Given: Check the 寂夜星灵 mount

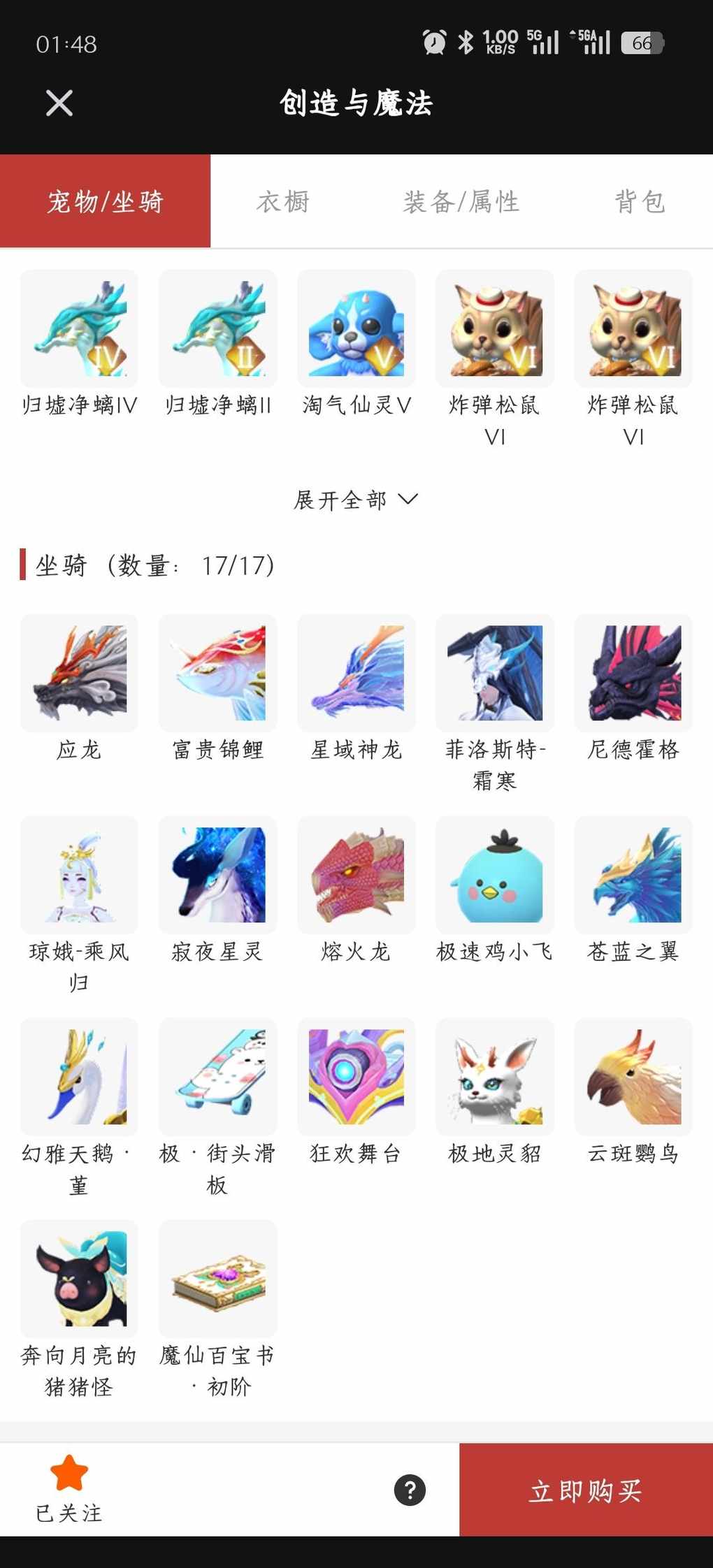Looking at the screenshot, I should 217,875.
